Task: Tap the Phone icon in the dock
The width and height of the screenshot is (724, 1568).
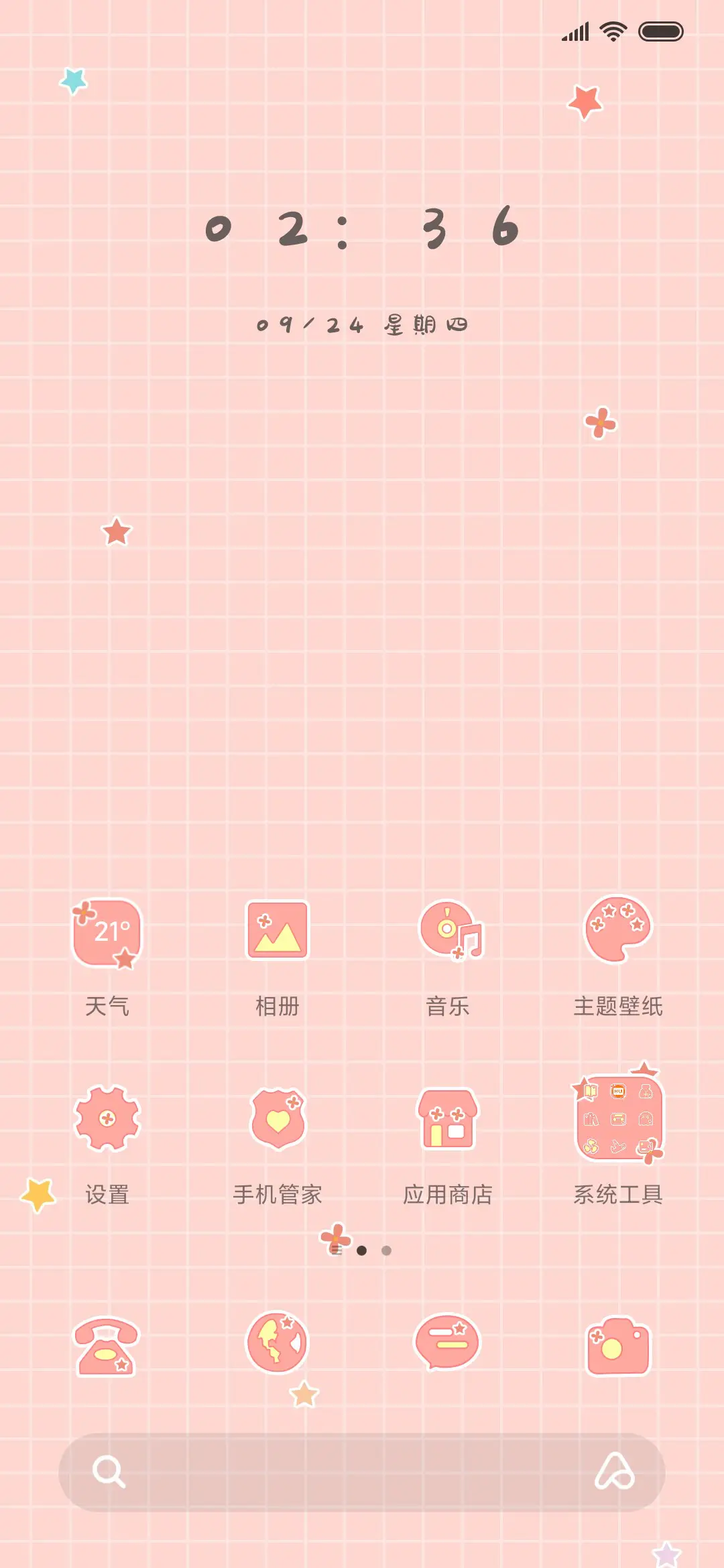Action: (x=106, y=1346)
